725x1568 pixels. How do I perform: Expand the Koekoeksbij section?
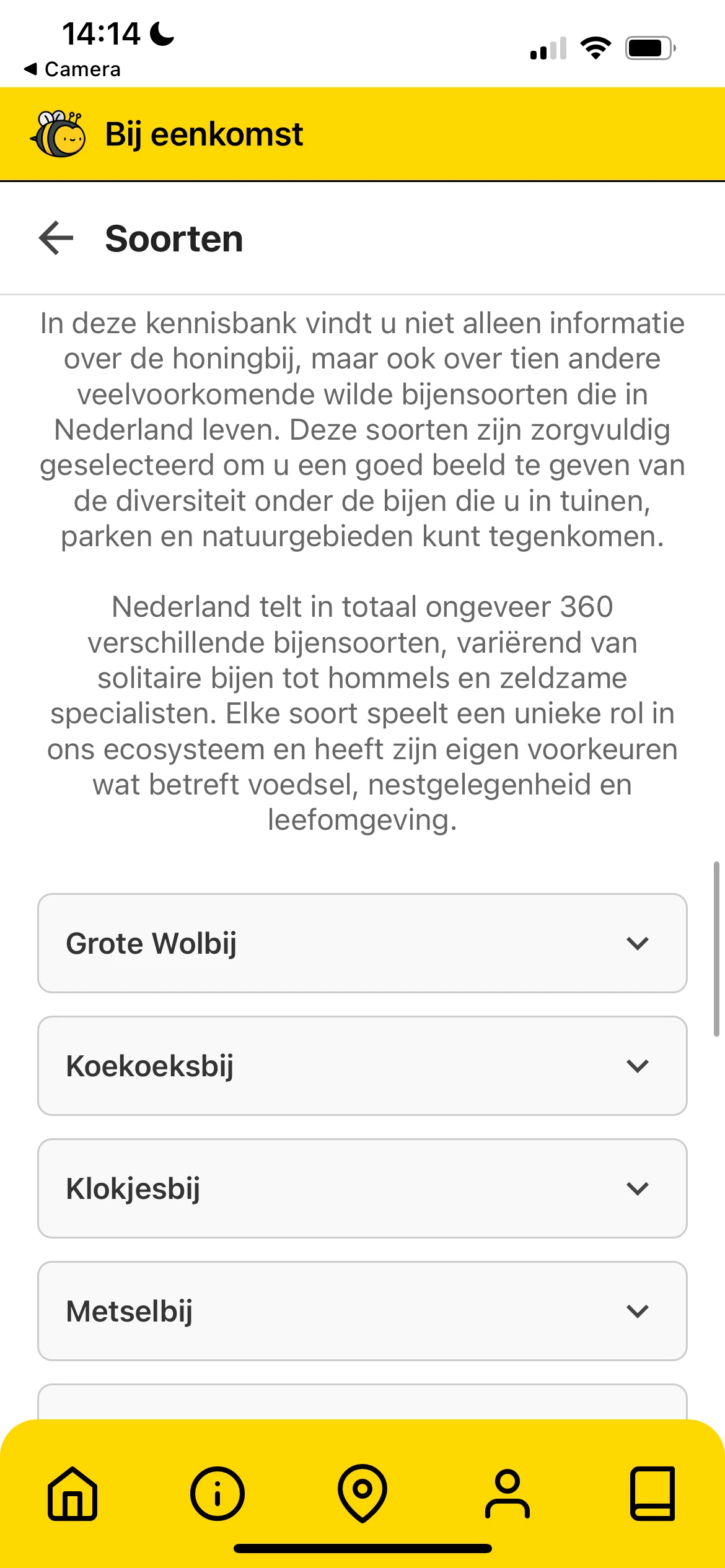pyautogui.click(x=362, y=1065)
